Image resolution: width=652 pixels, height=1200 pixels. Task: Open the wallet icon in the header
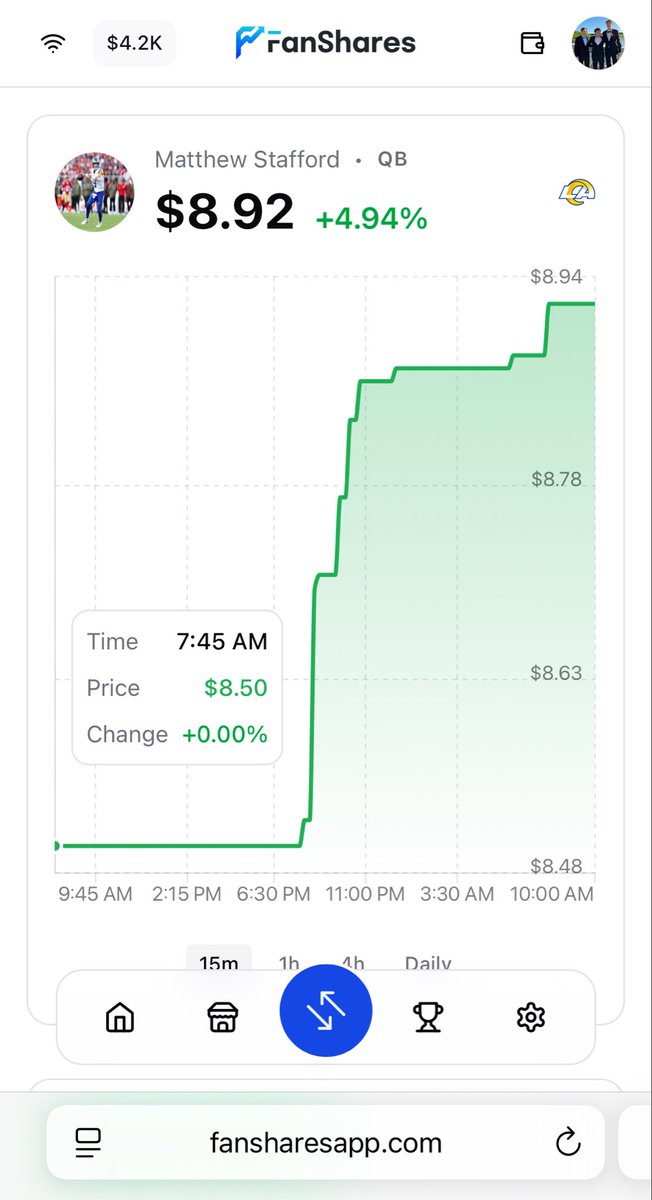click(532, 43)
